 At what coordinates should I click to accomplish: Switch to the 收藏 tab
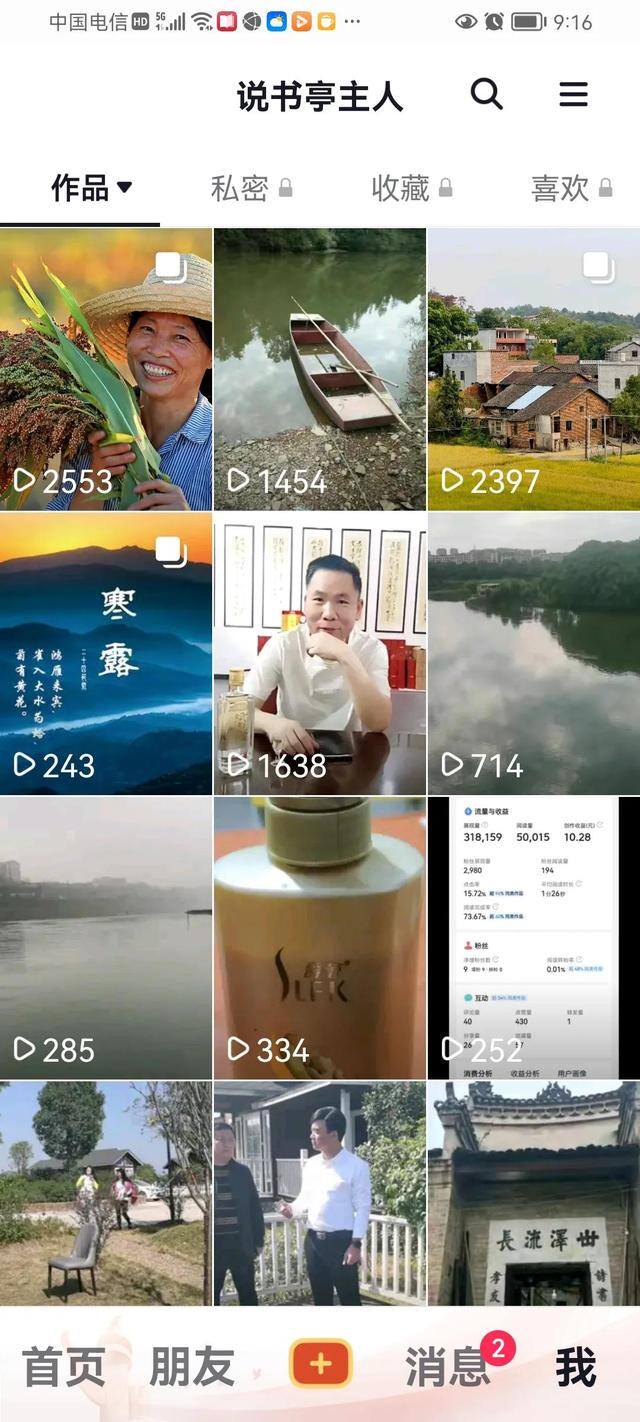410,188
